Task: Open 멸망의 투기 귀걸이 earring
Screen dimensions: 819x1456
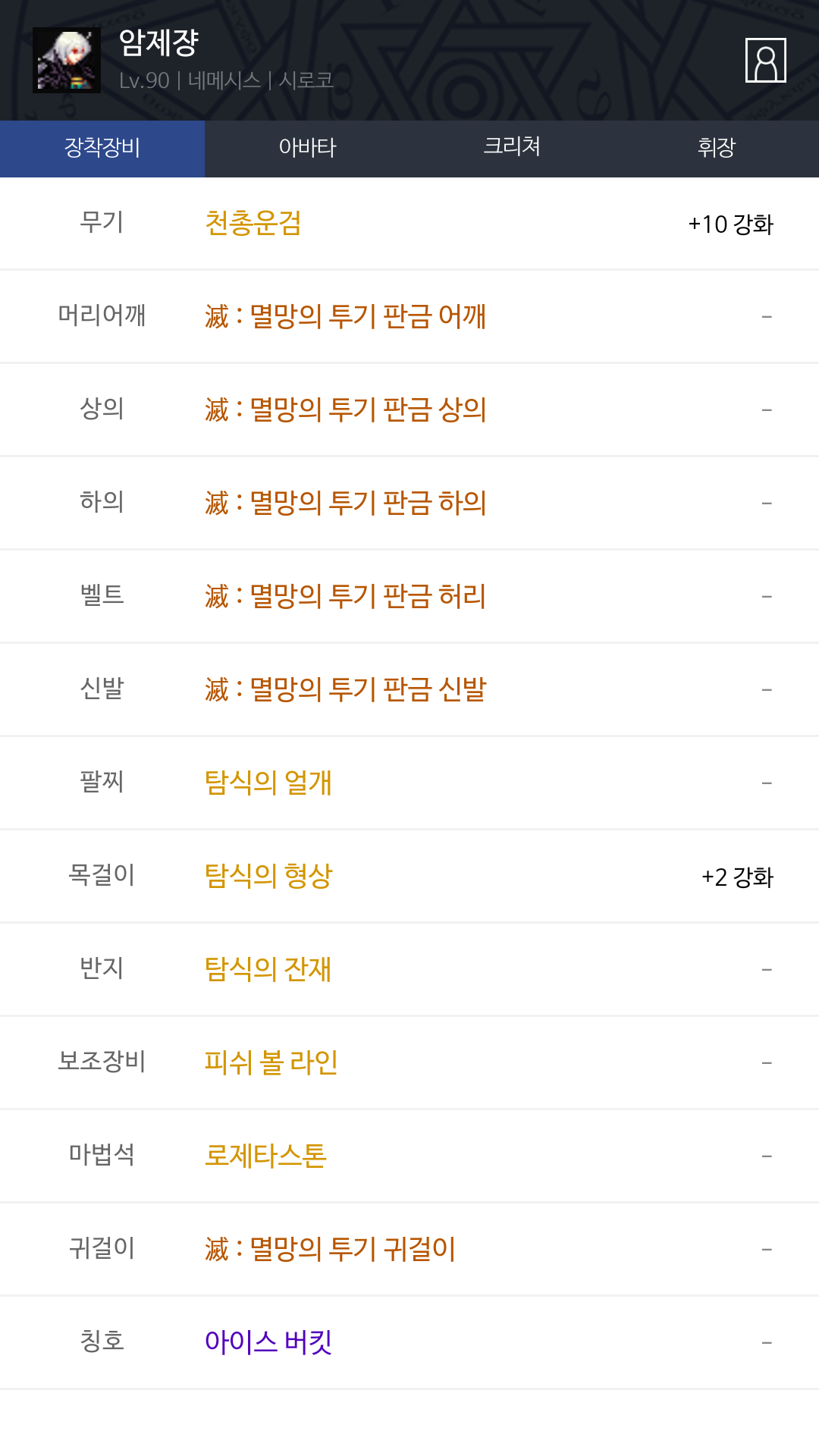Action: tap(330, 1249)
